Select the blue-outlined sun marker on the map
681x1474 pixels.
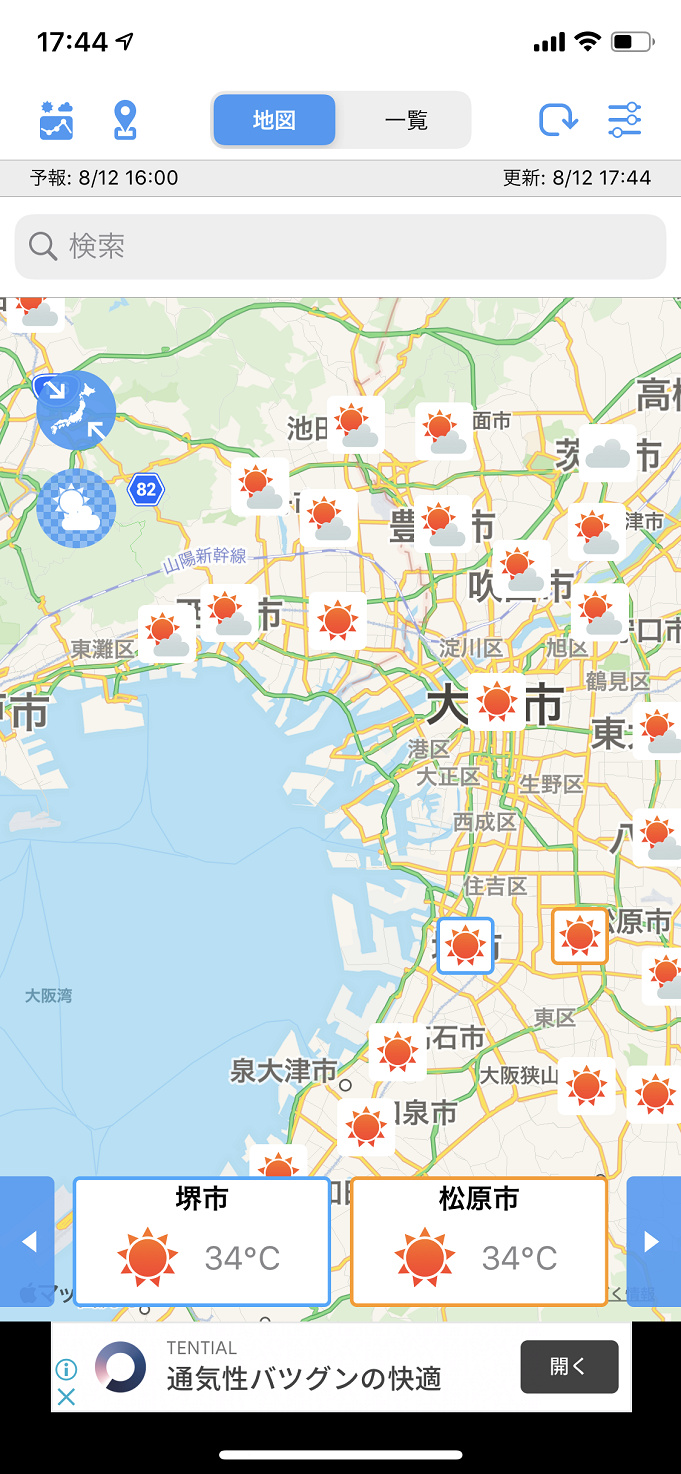point(465,945)
